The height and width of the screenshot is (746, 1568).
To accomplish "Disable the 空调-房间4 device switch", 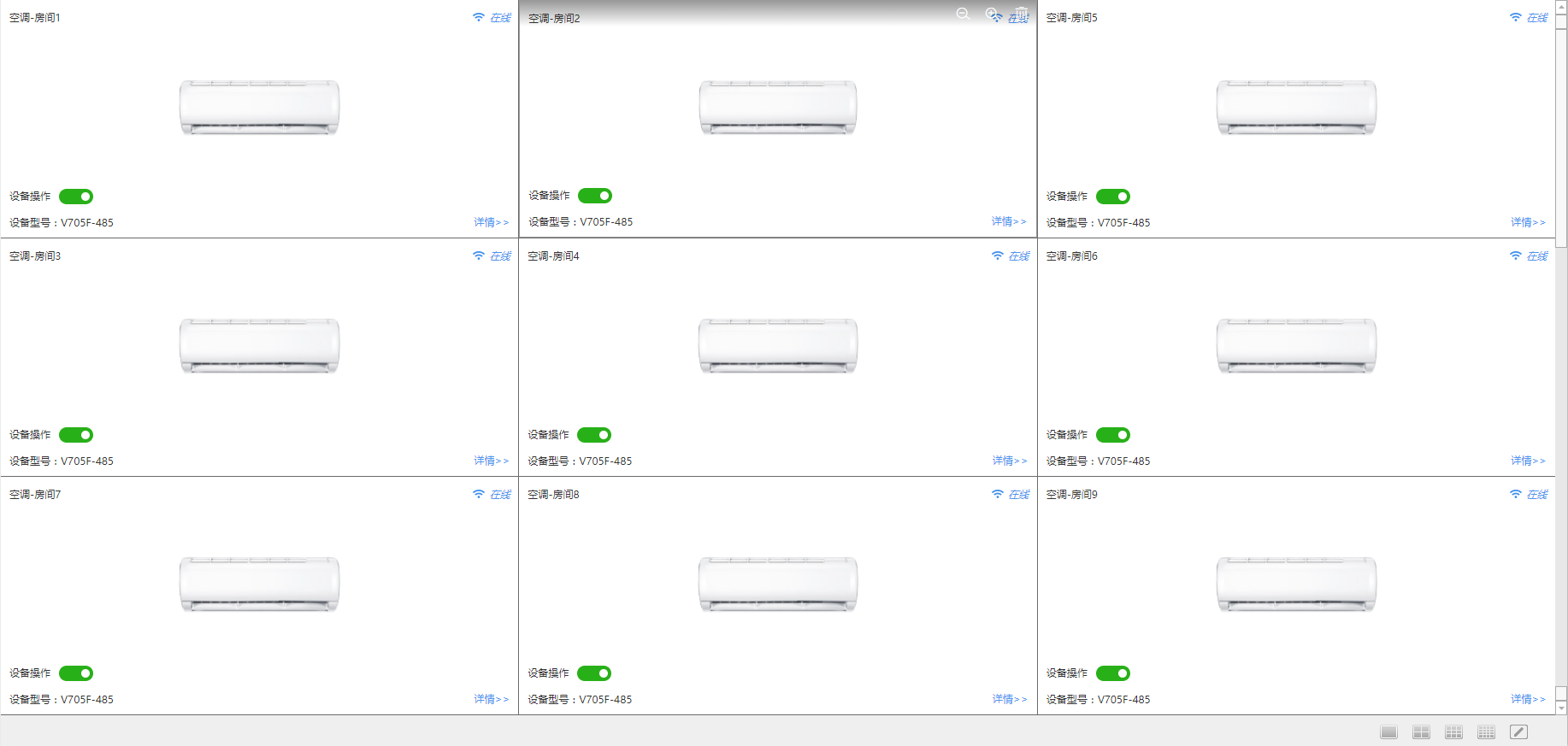I will (x=594, y=435).
